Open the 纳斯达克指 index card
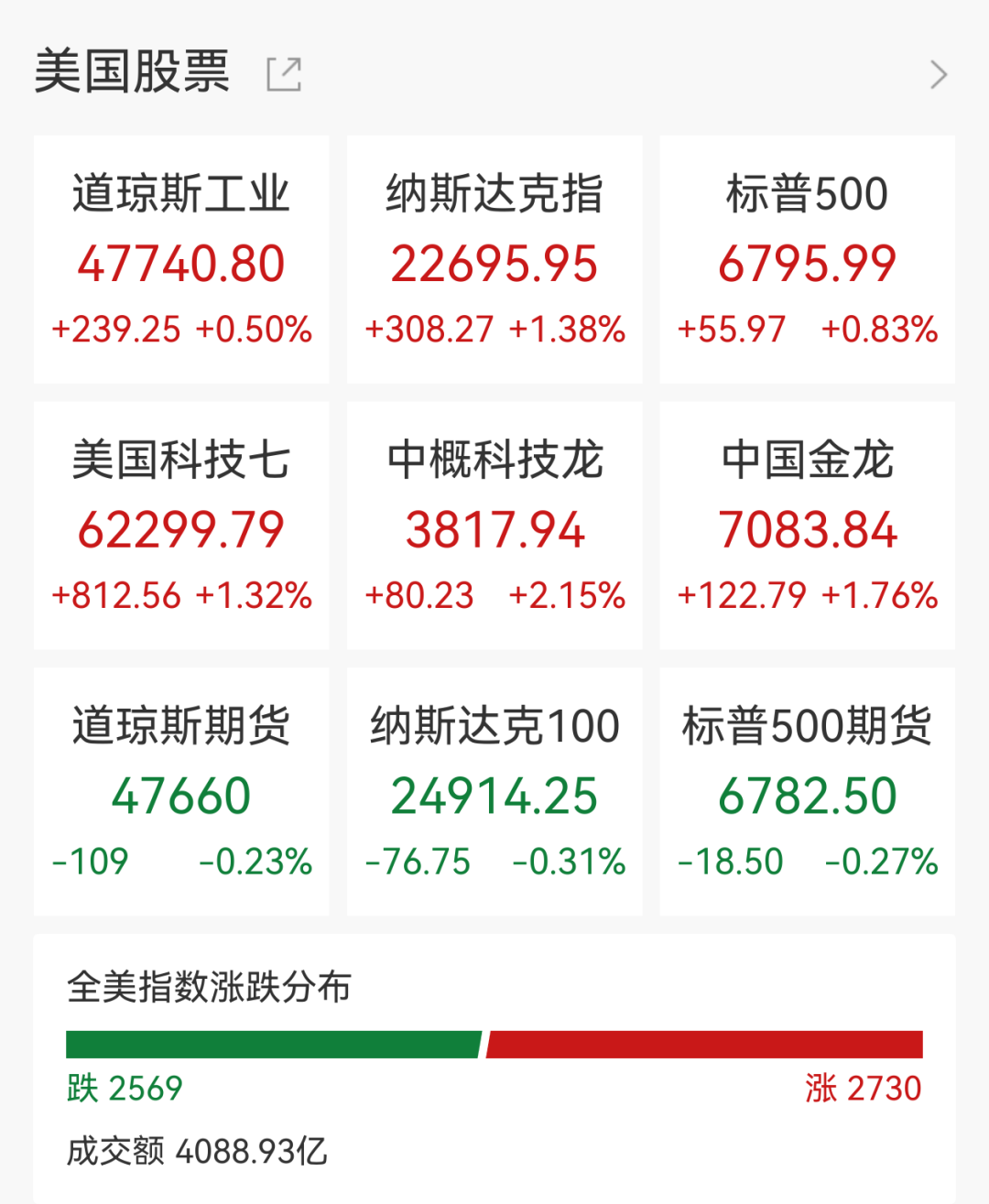 pos(494,259)
